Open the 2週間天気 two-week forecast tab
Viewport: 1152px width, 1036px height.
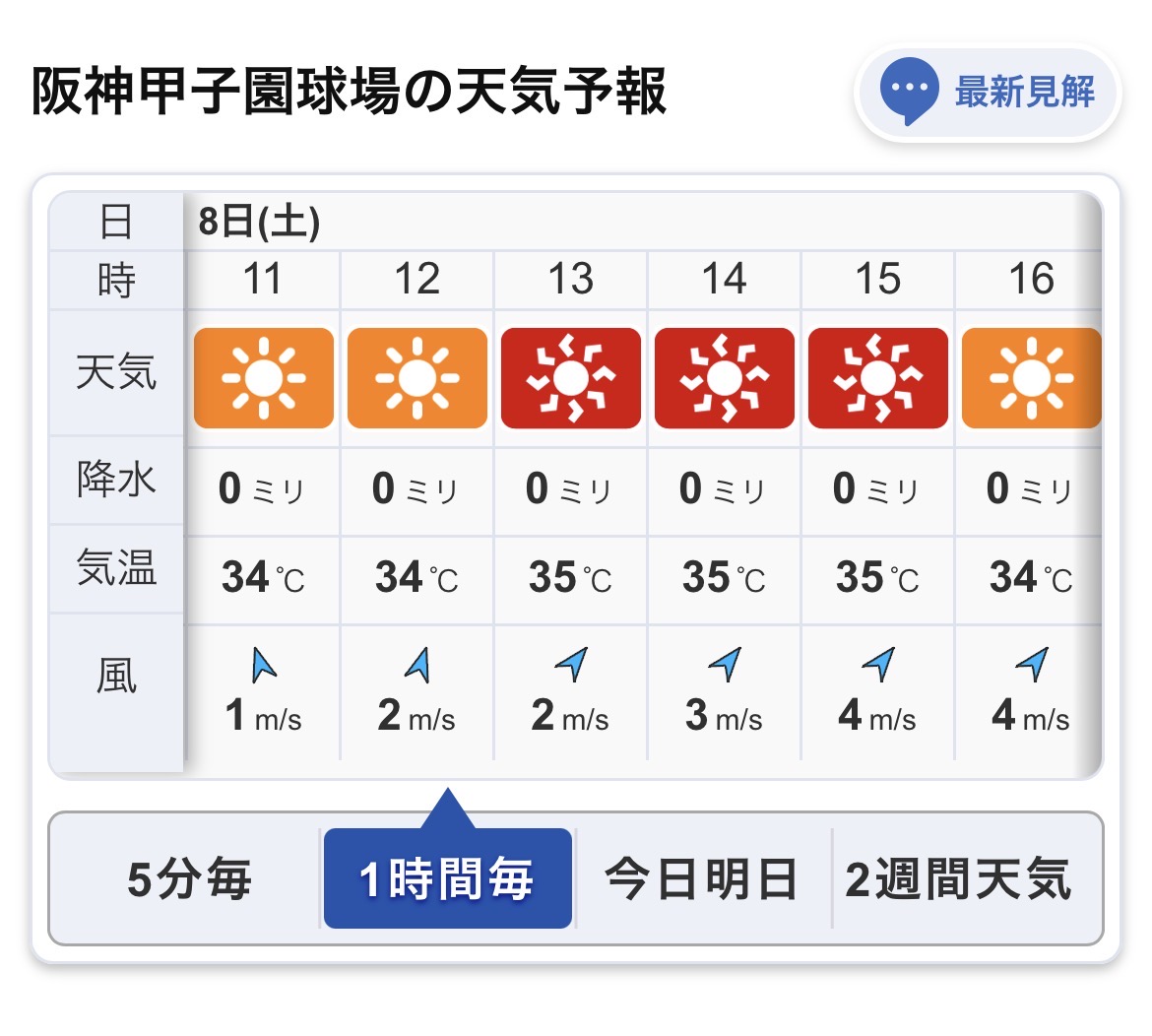pyautogui.click(x=959, y=878)
